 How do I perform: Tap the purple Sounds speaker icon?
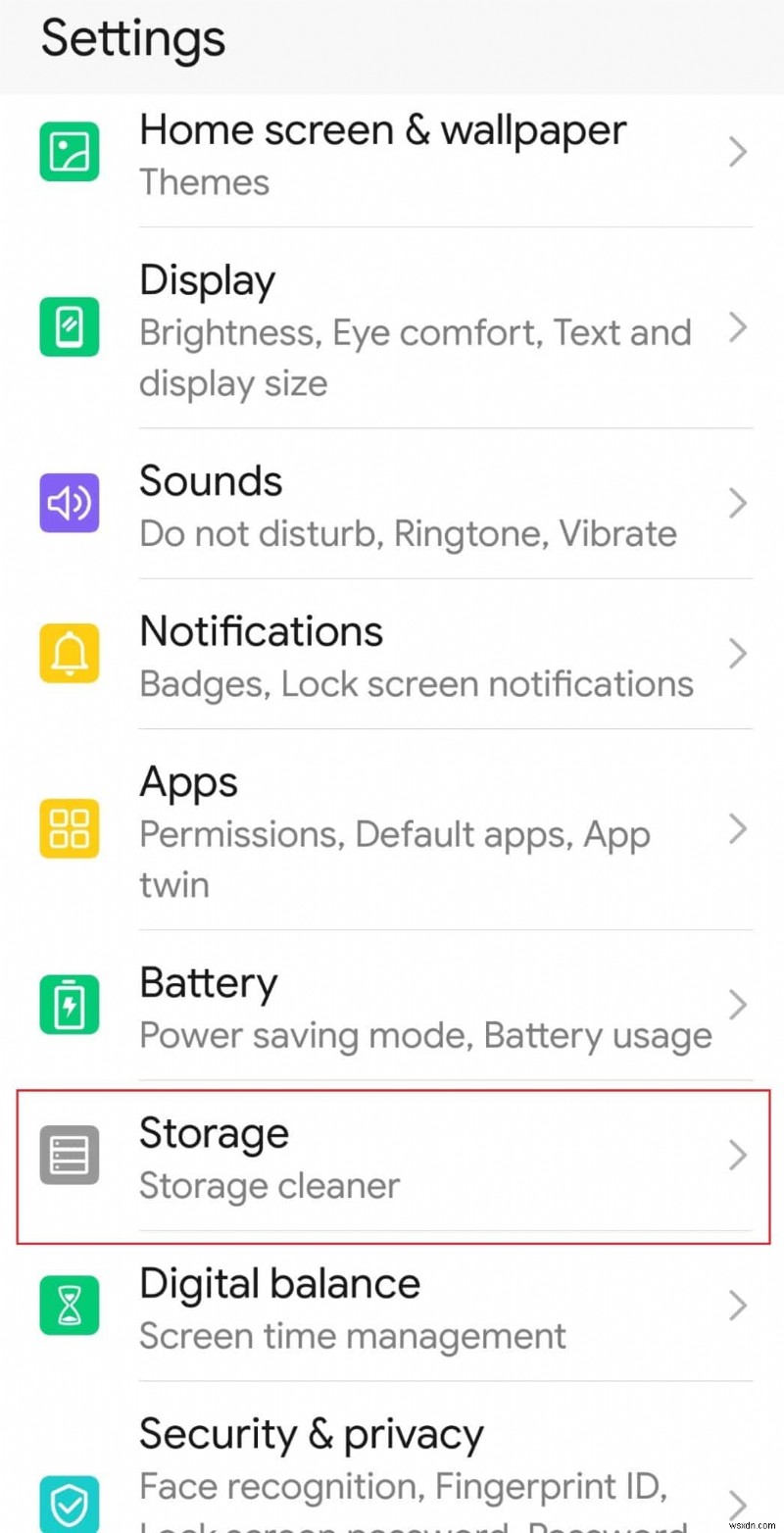click(x=69, y=503)
